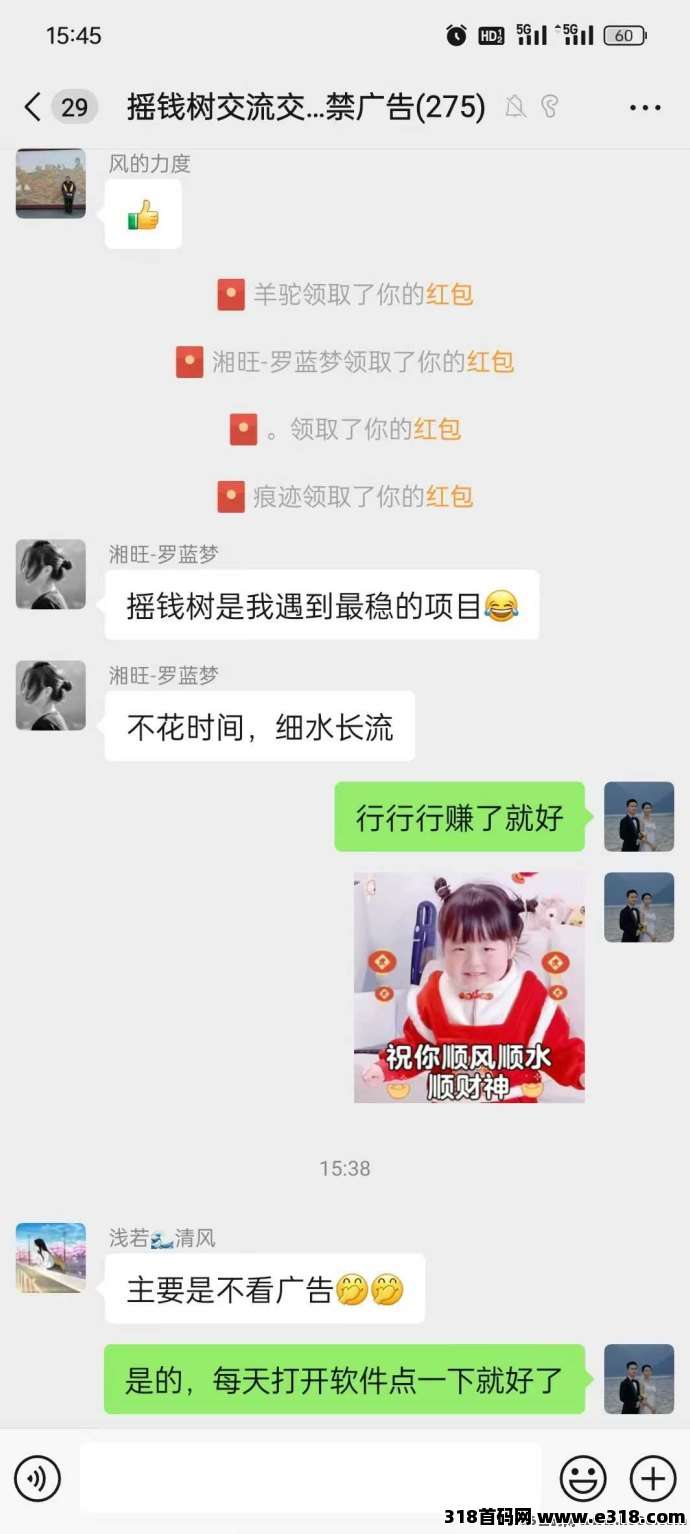The width and height of the screenshot is (690, 1534).
Task: Tap the message text field
Action: (310, 1478)
